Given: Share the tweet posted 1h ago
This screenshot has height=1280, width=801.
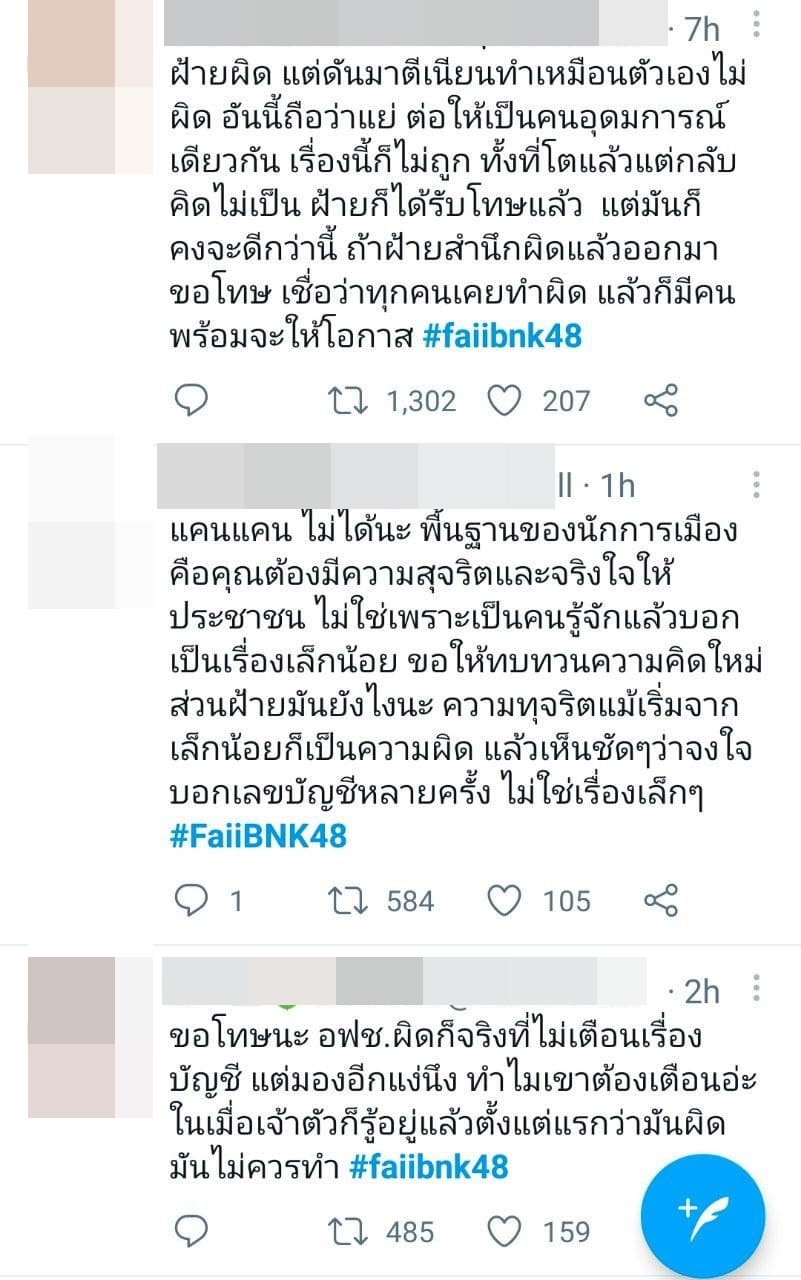Looking at the screenshot, I should tap(661, 900).
